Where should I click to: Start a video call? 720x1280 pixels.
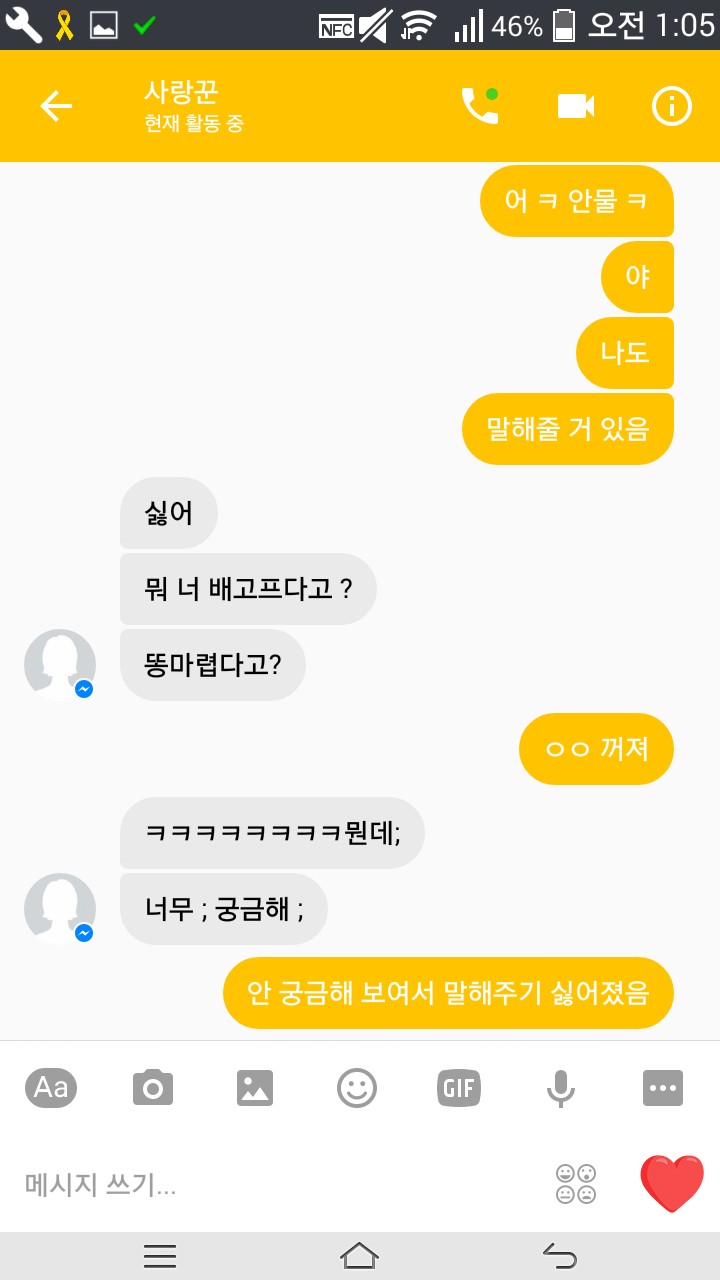click(x=574, y=106)
